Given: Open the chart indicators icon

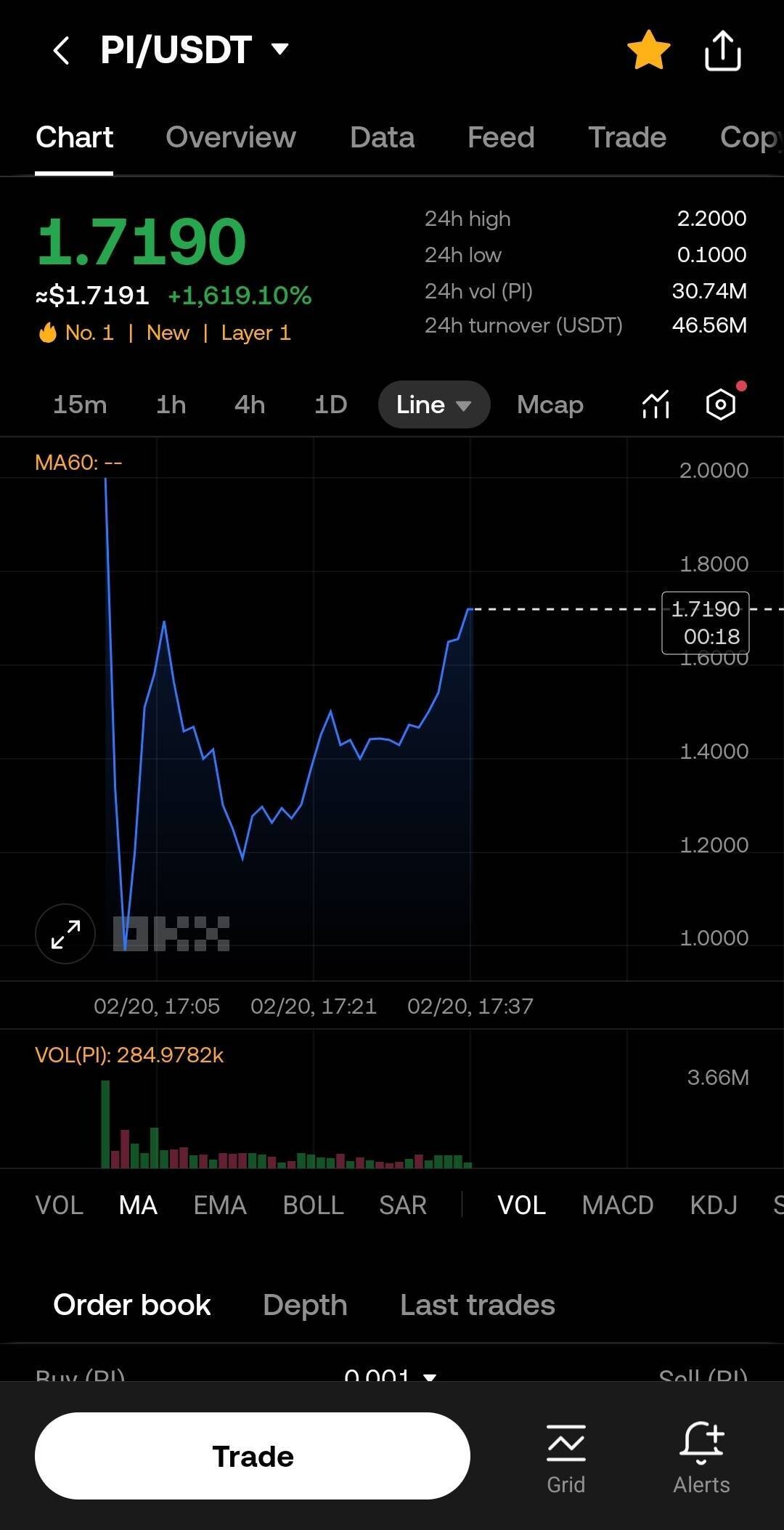Looking at the screenshot, I should [x=656, y=404].
